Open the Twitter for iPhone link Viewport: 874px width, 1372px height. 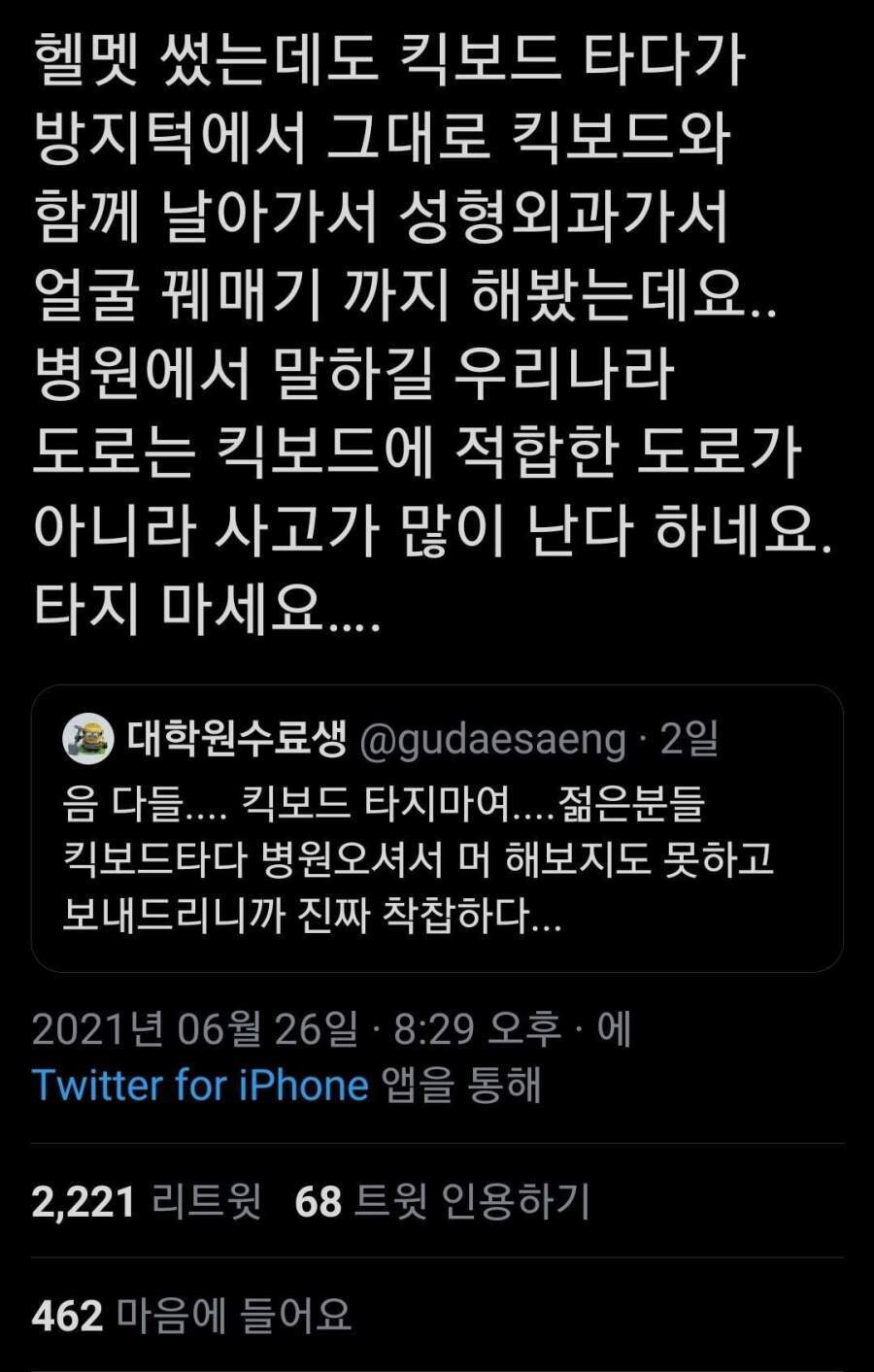tap(200, 1085)
